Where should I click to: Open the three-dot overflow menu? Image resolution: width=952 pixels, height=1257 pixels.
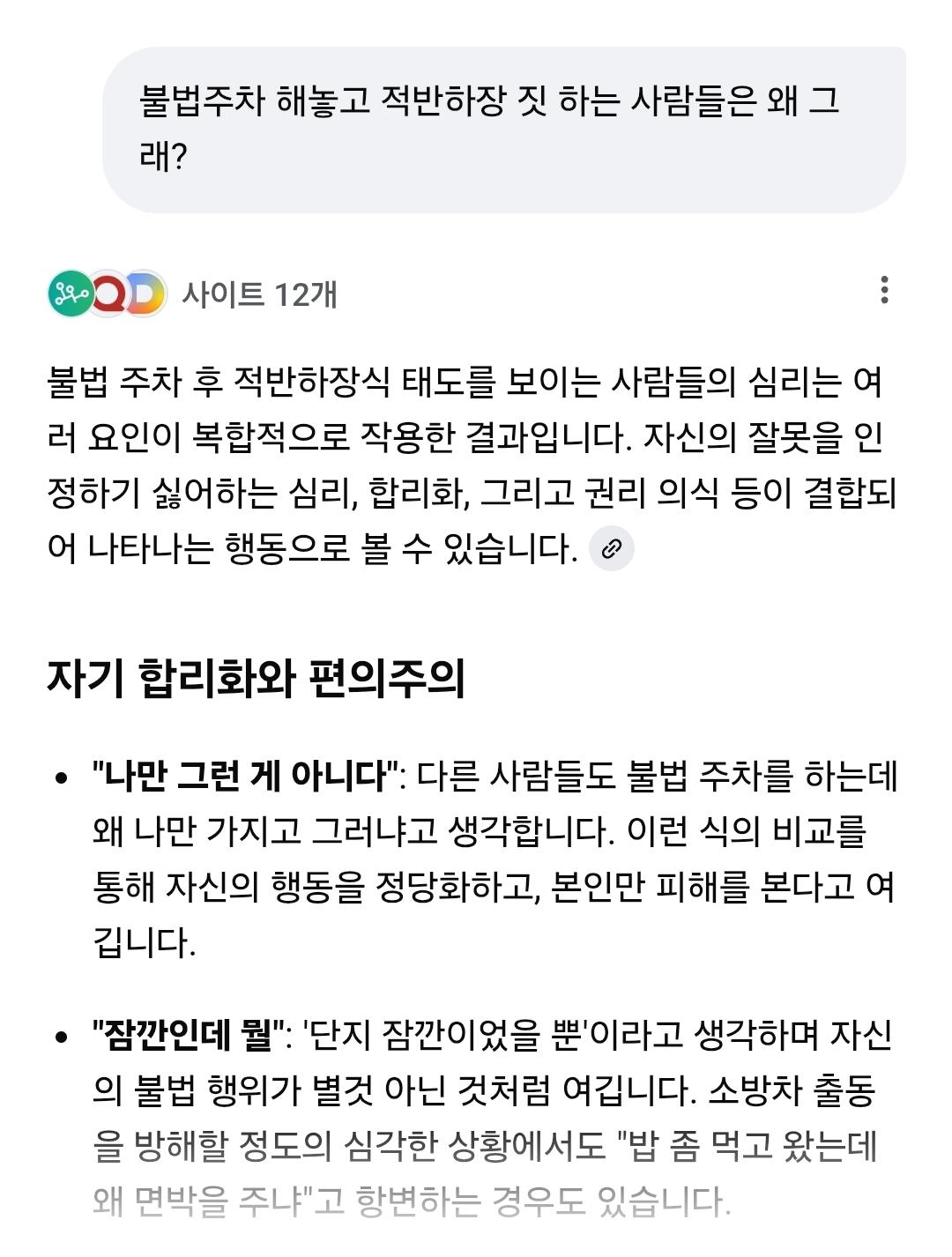pos(884,290)
